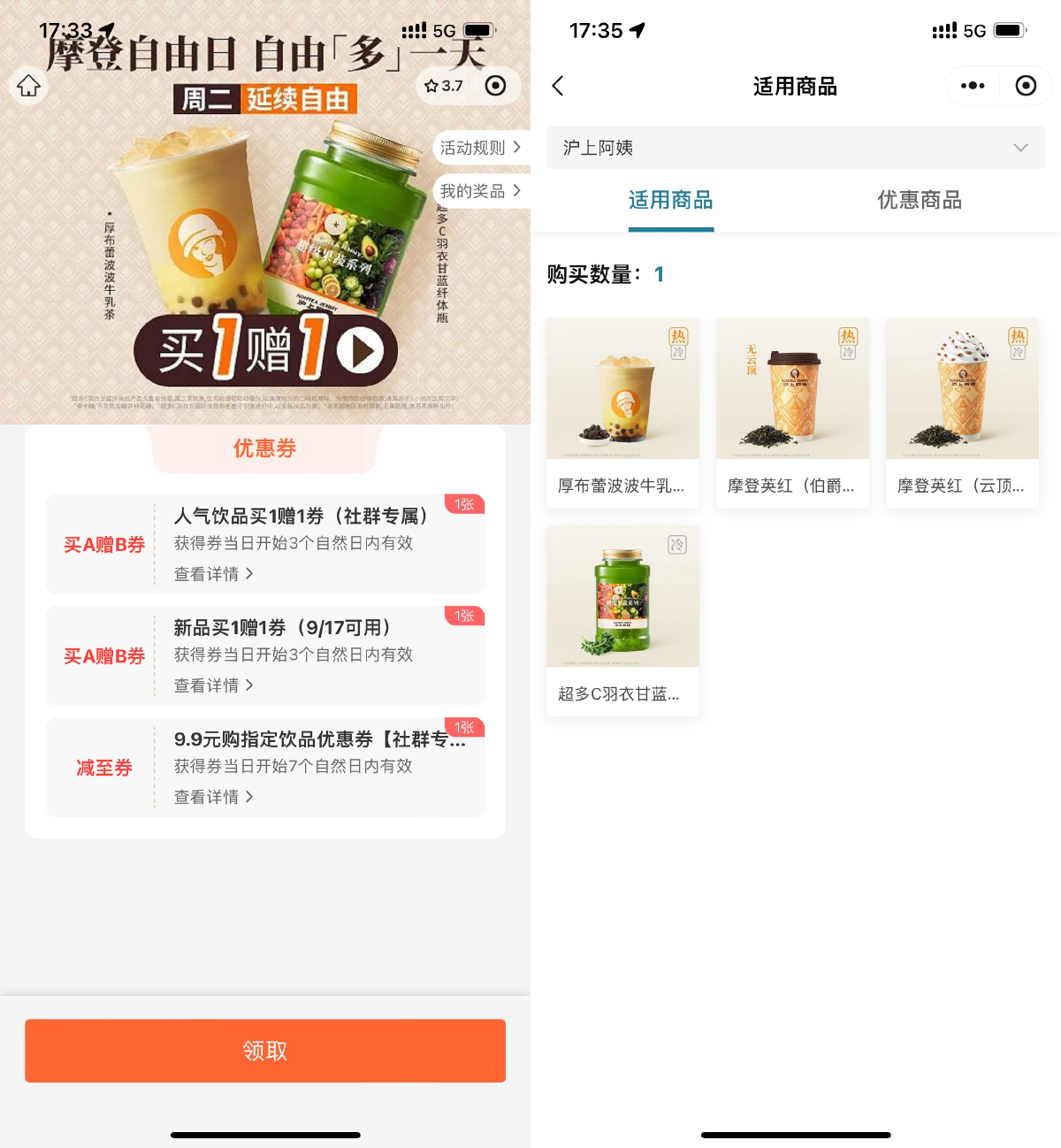The width and height of the screenshot is (1061, 1148).
Task: Click the home icon on the activity page
Action: [x=28, y=87]
